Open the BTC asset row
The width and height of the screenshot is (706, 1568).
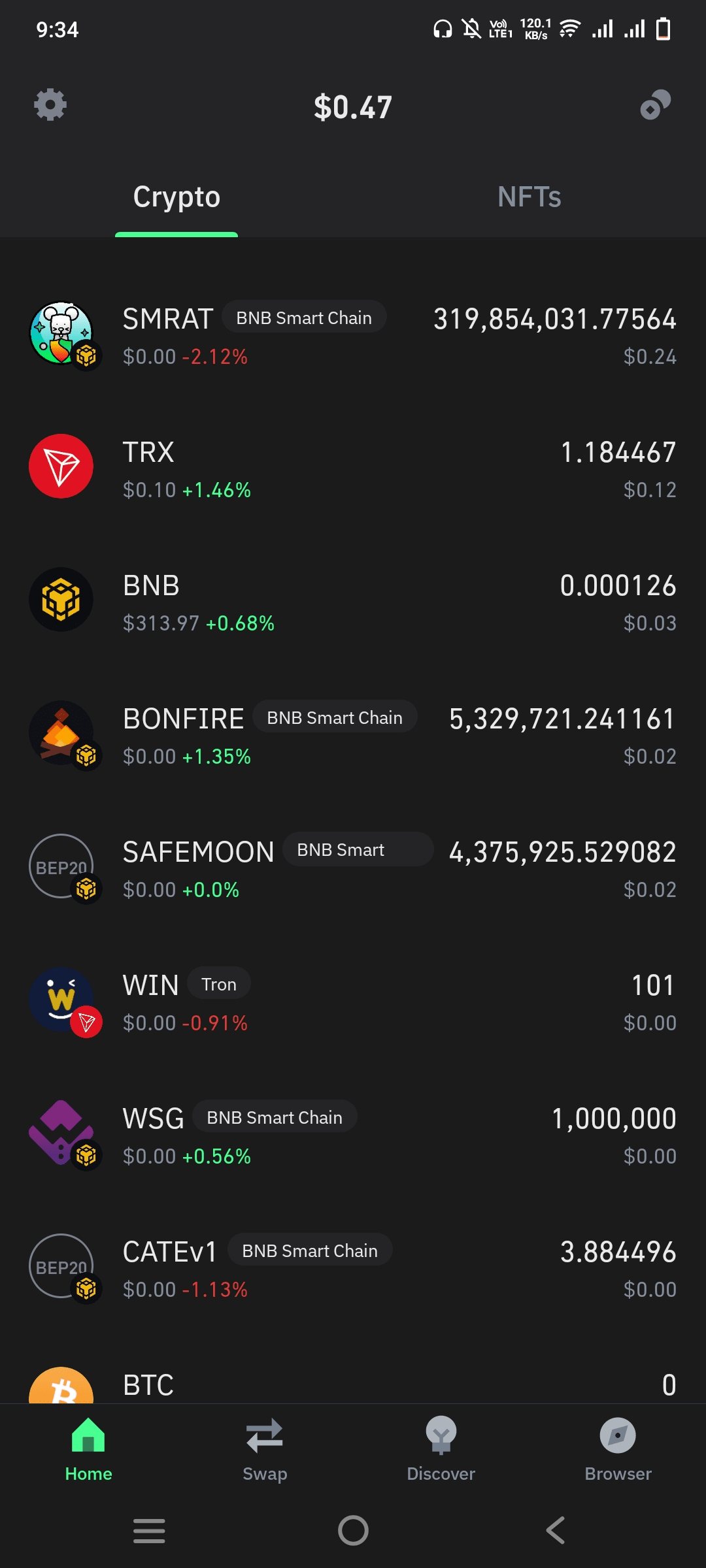pos(353,1385)
